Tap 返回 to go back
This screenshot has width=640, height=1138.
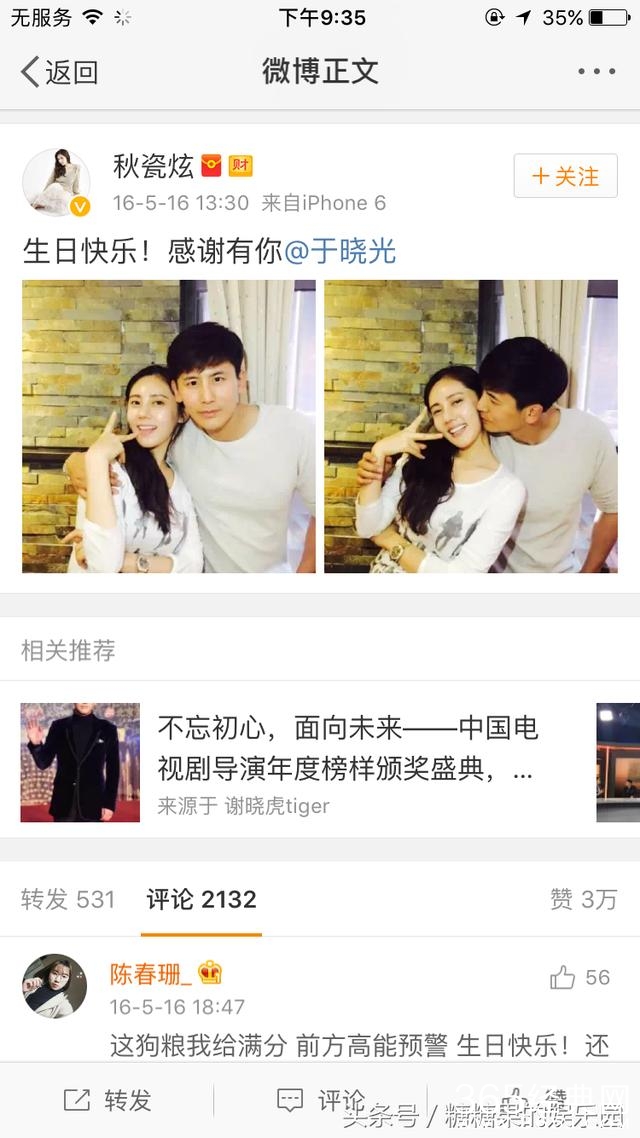coord(60,72)
